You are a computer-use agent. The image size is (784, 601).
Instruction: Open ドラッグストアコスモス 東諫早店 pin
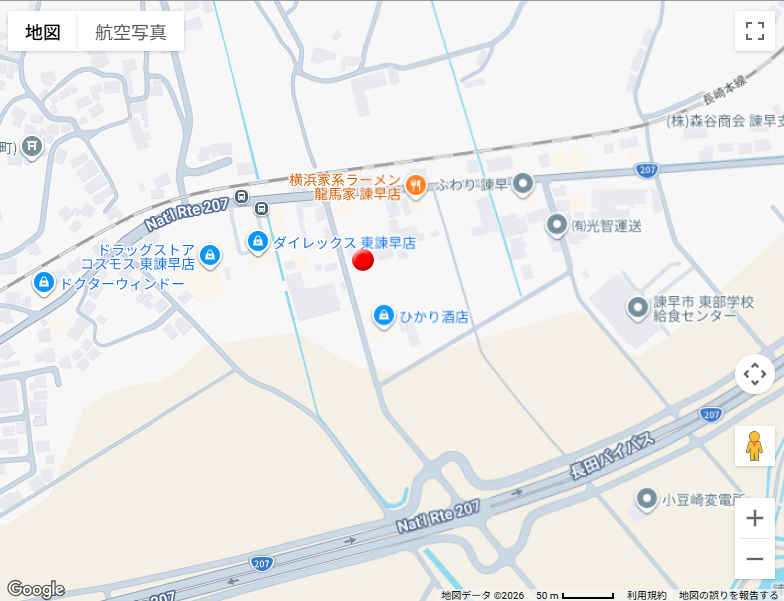[210, 255]
